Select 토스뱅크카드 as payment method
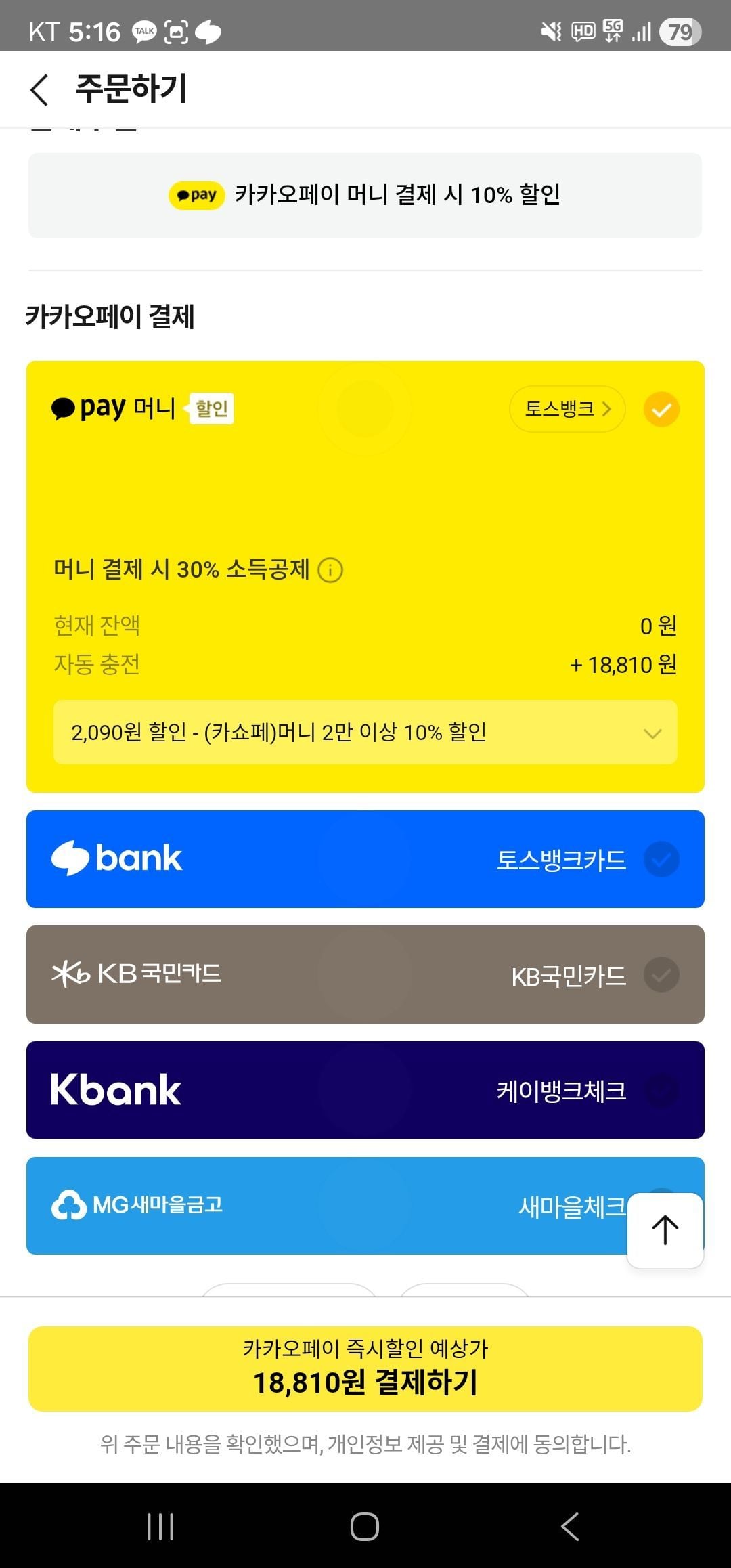Viewport: 731px width, 1568px height. 365,859
